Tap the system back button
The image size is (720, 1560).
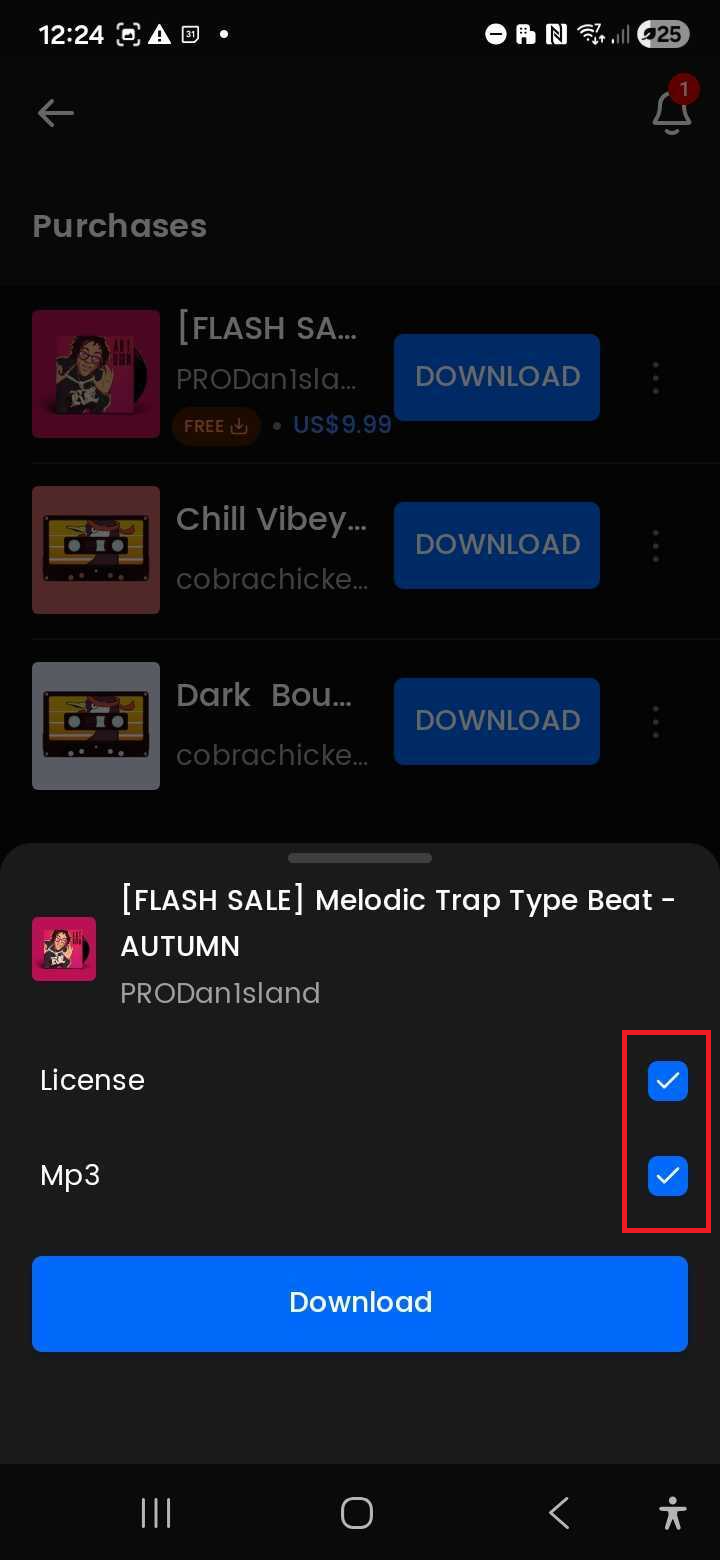pyautogui.click(x=559, y=1513)
